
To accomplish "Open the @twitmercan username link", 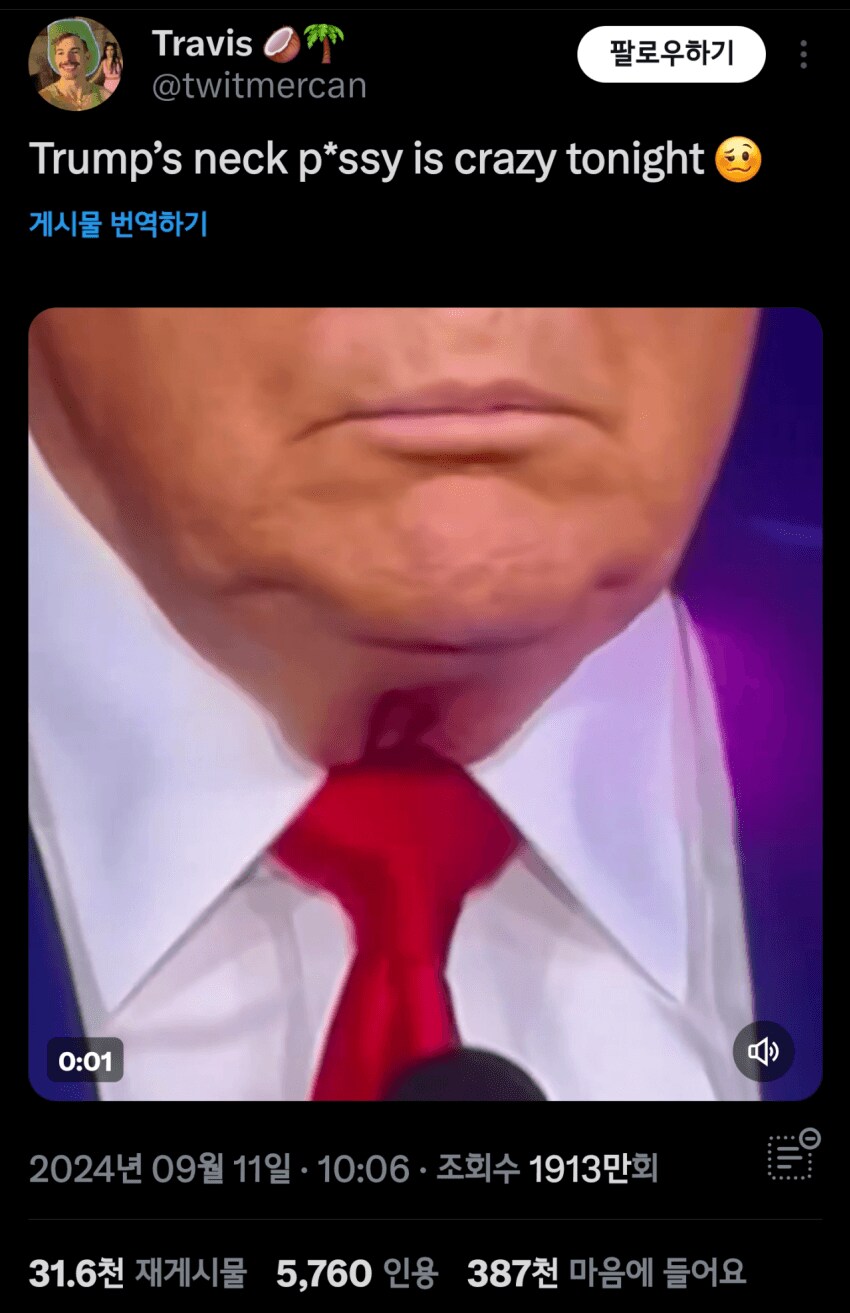I will (259, 86).
